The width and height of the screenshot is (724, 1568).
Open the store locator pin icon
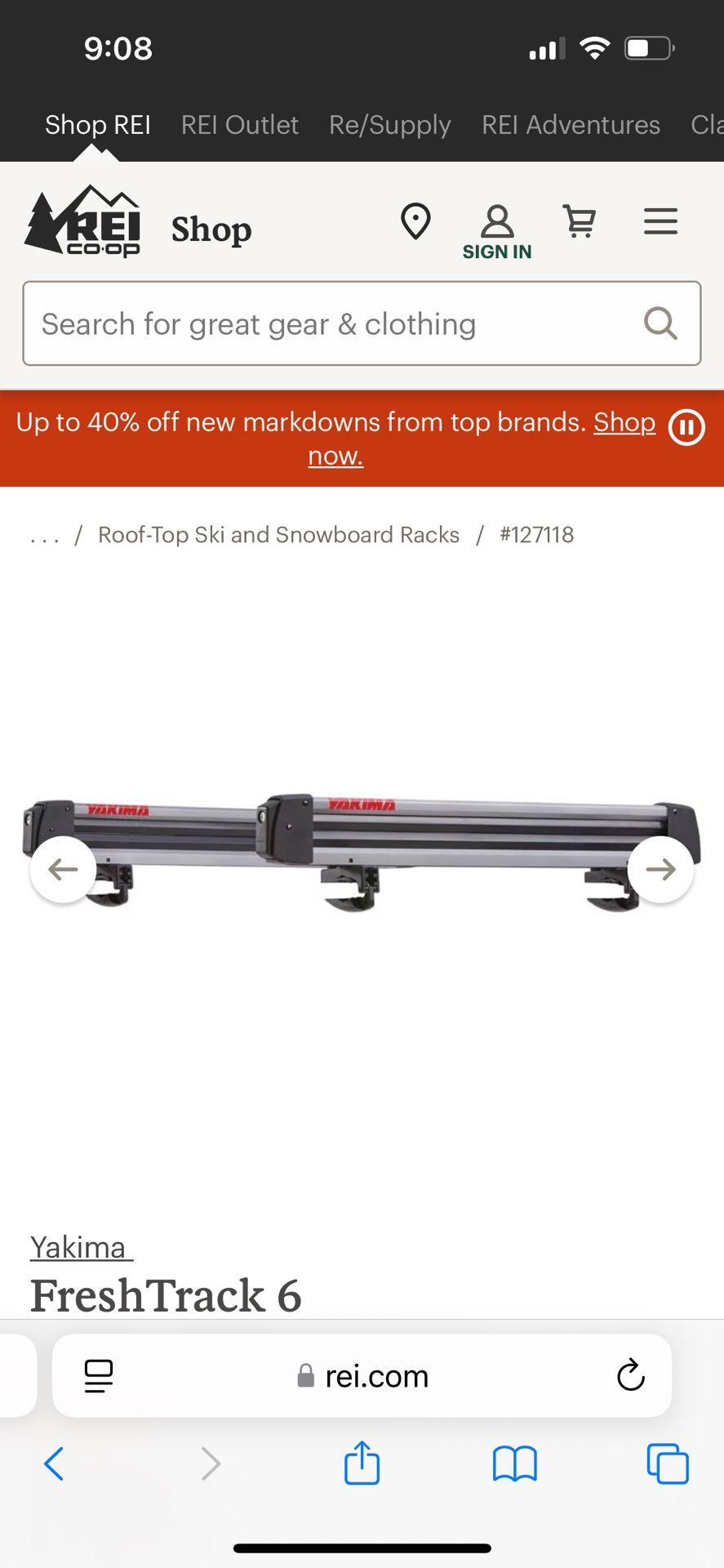point(415,222)
